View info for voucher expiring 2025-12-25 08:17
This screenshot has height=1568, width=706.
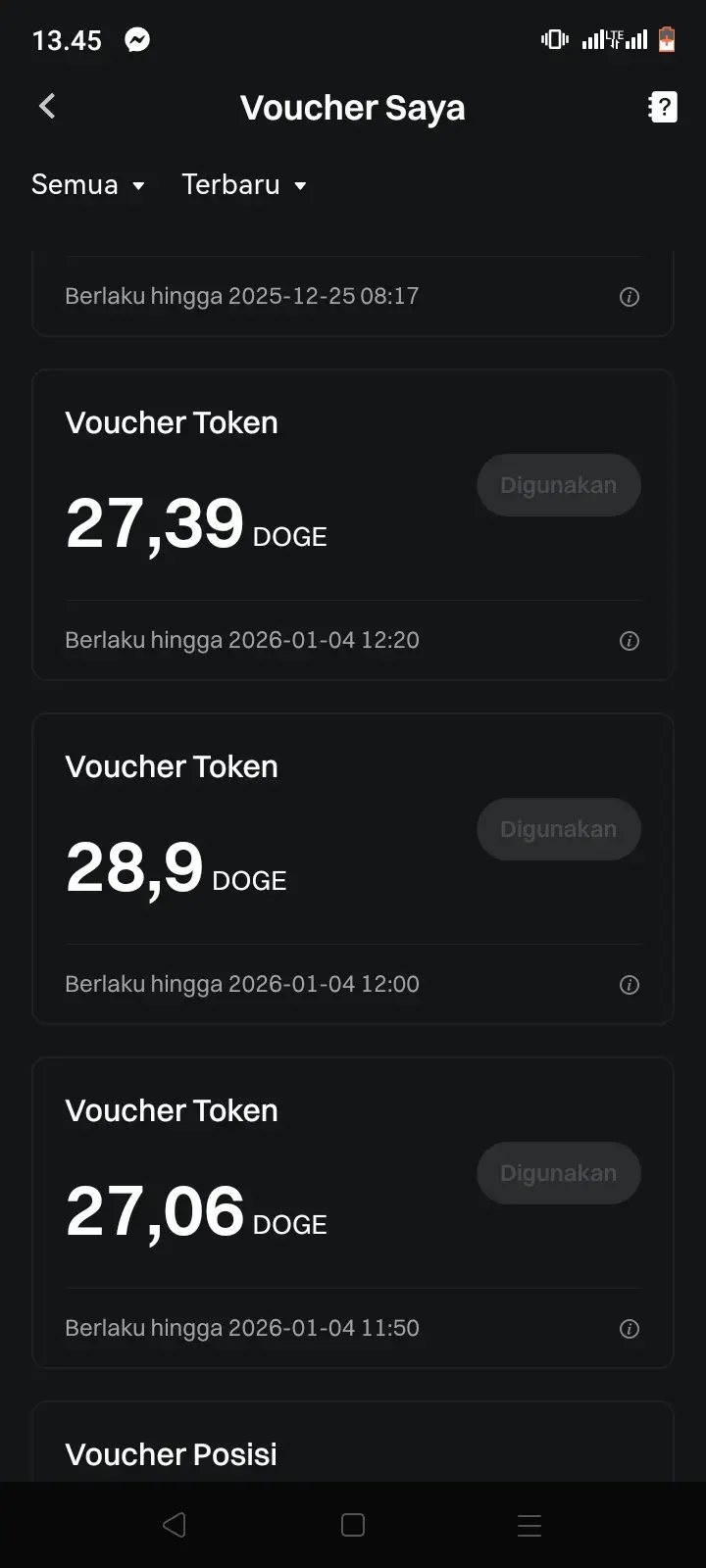coord(630,297)
